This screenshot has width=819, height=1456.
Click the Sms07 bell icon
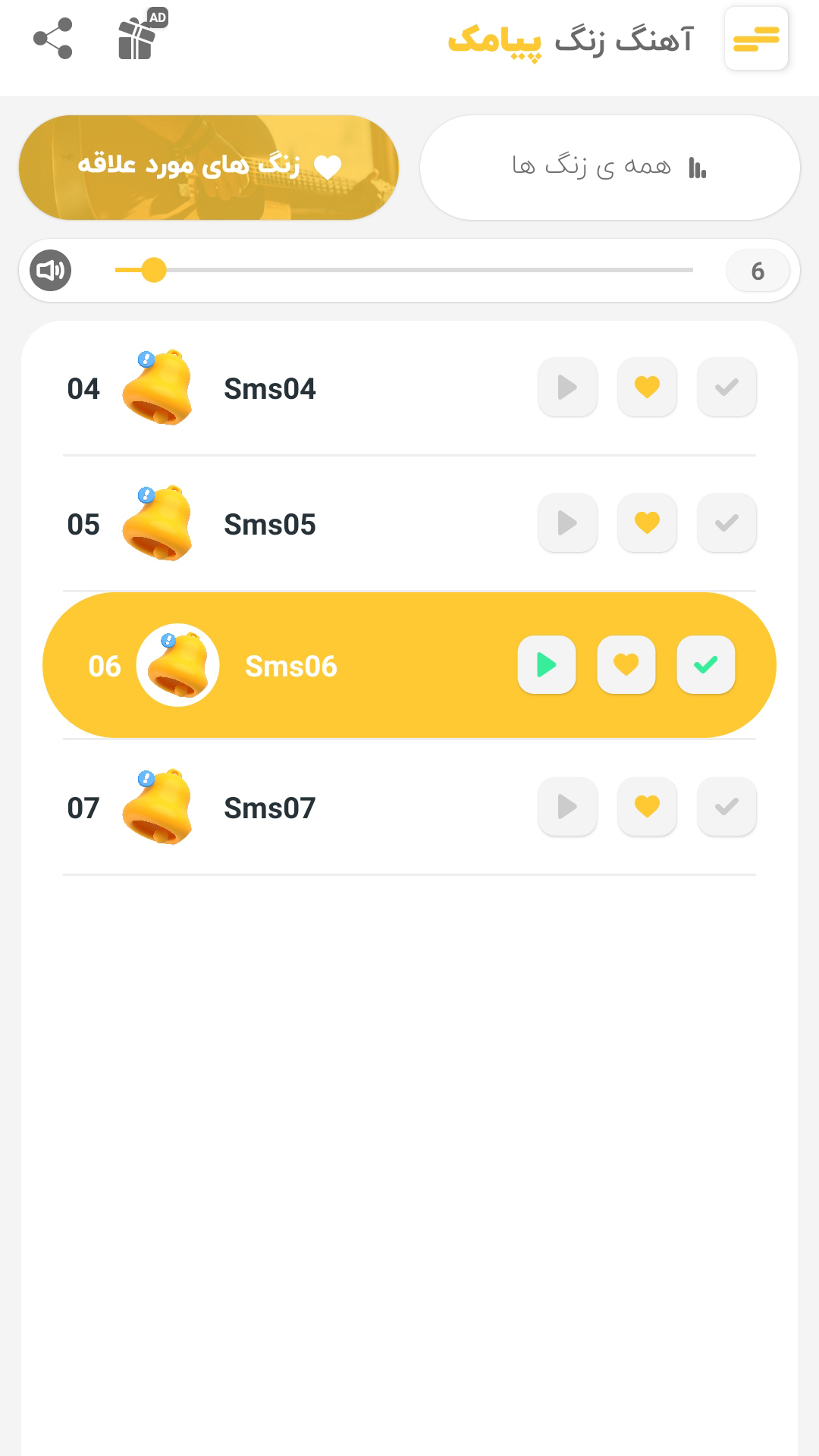tap(155, 806)
